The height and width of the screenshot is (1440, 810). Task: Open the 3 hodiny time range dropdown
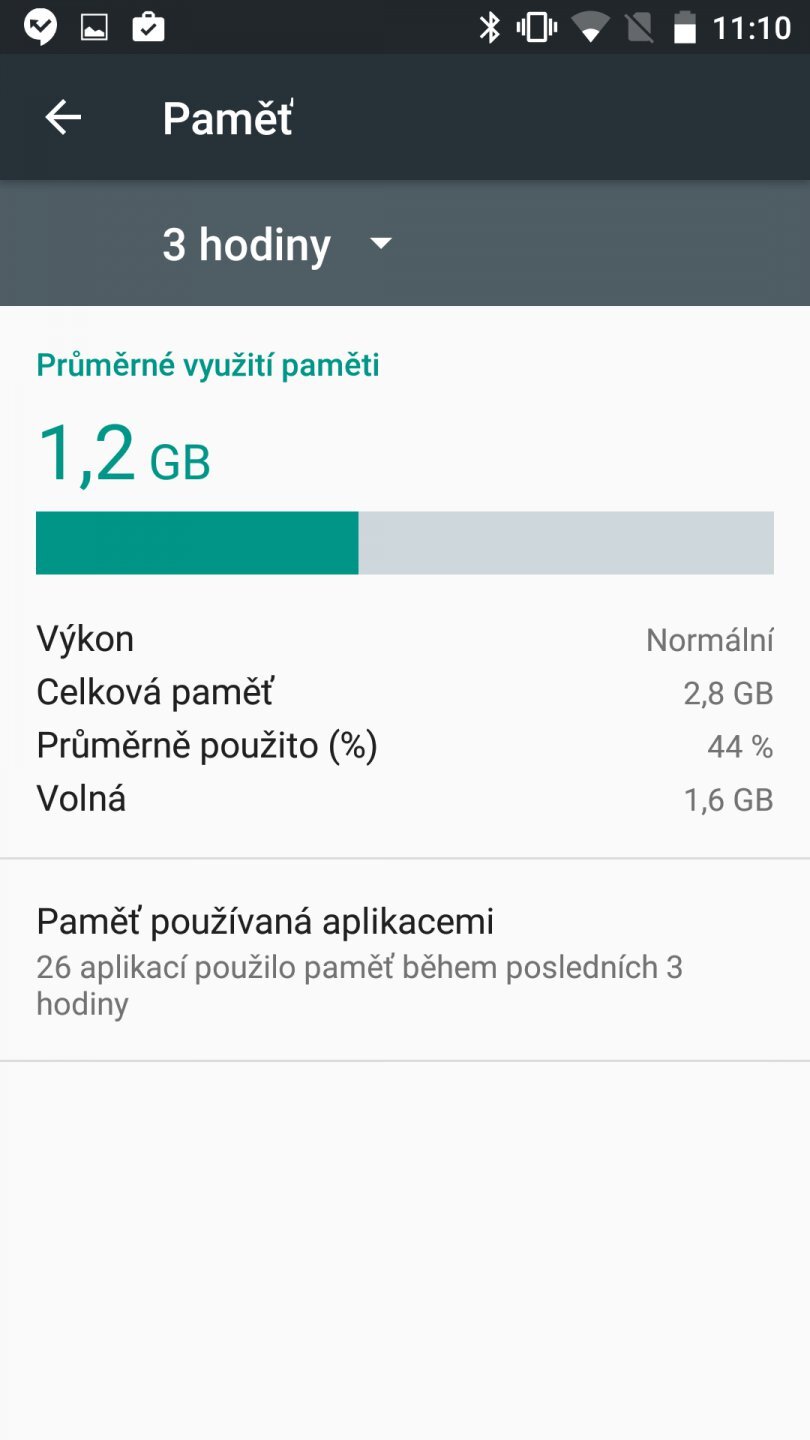[278, 244]
